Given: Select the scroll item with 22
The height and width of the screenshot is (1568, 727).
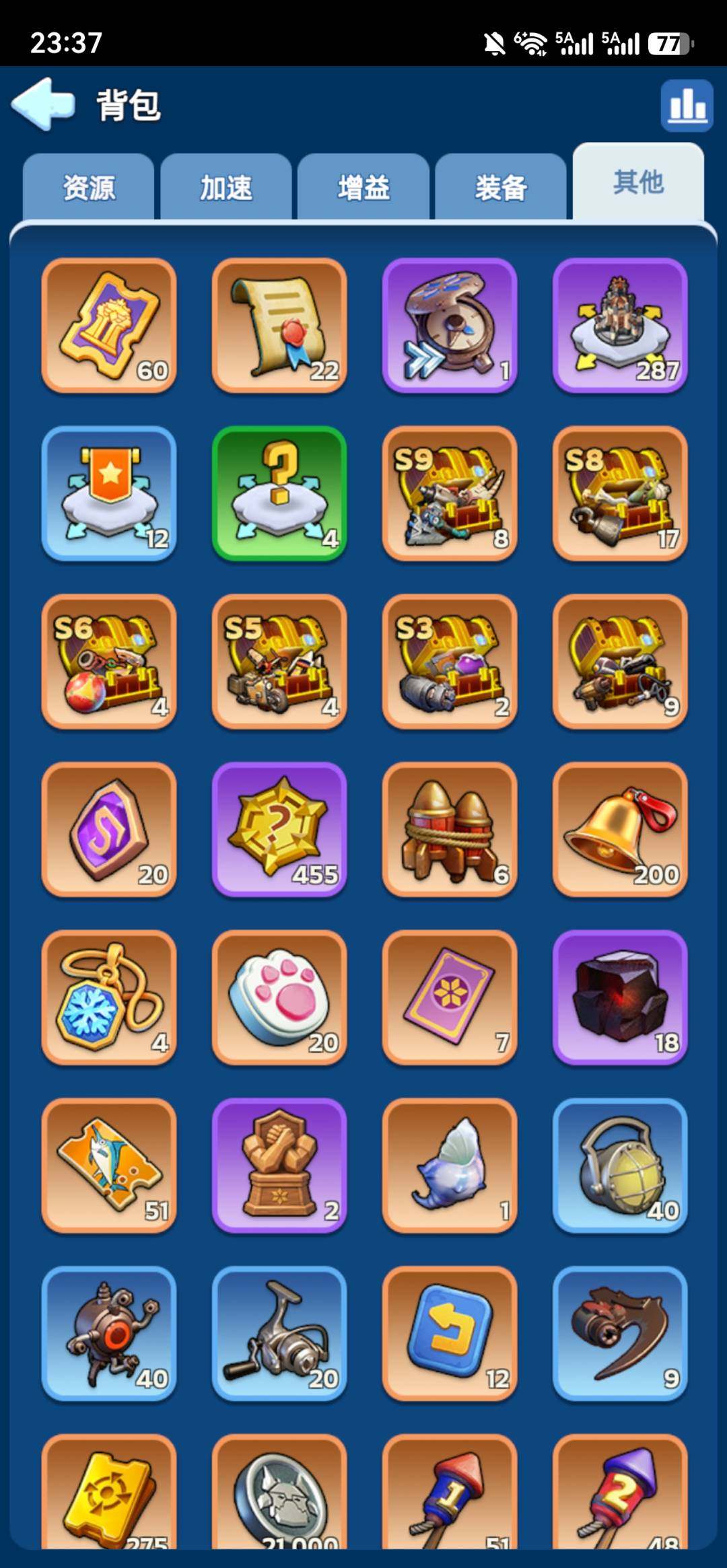Looking at the screenshot, I should click(279, 325).
